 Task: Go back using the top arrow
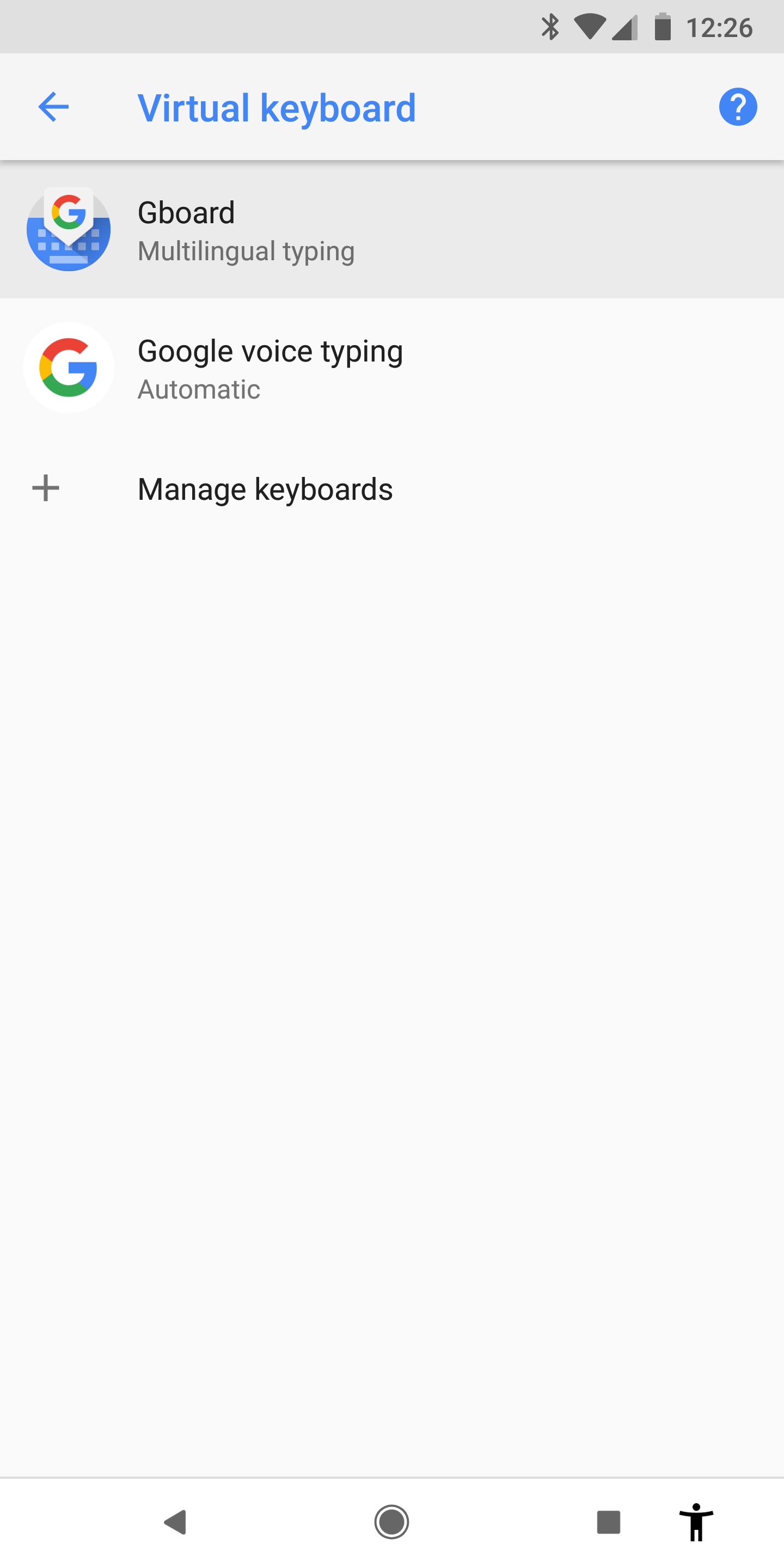point(53,107)
